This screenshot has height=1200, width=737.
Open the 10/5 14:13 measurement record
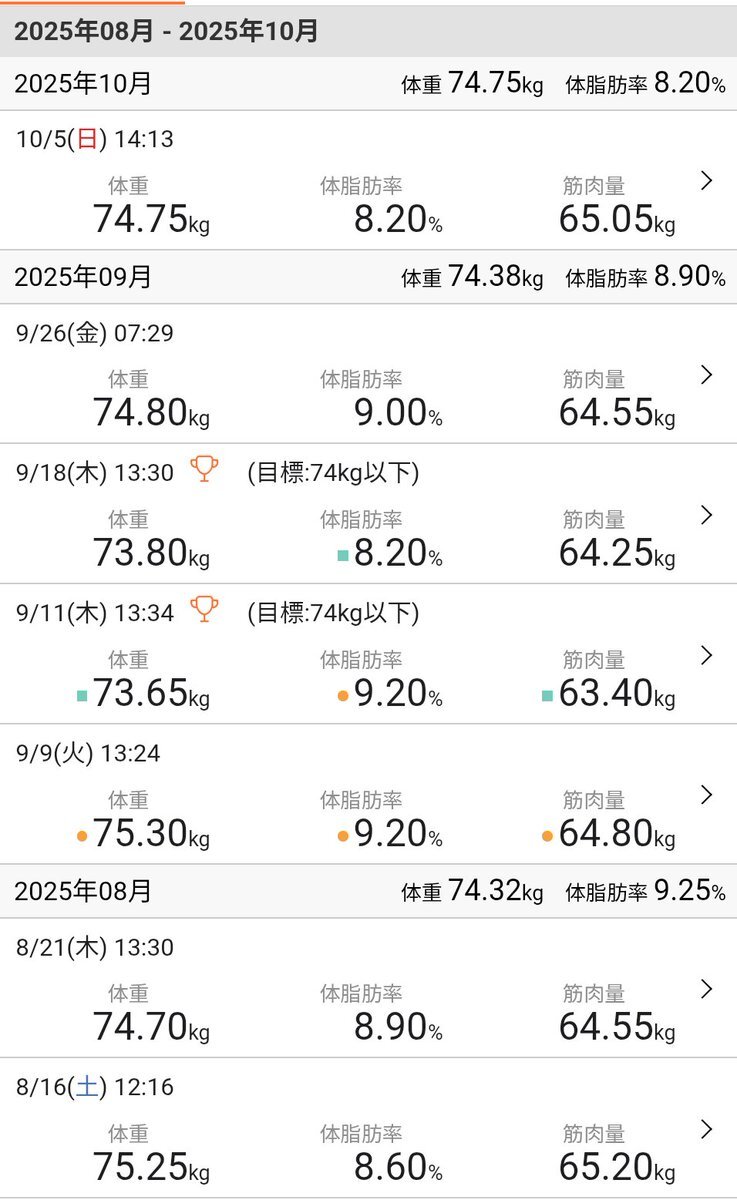[706, 181]
